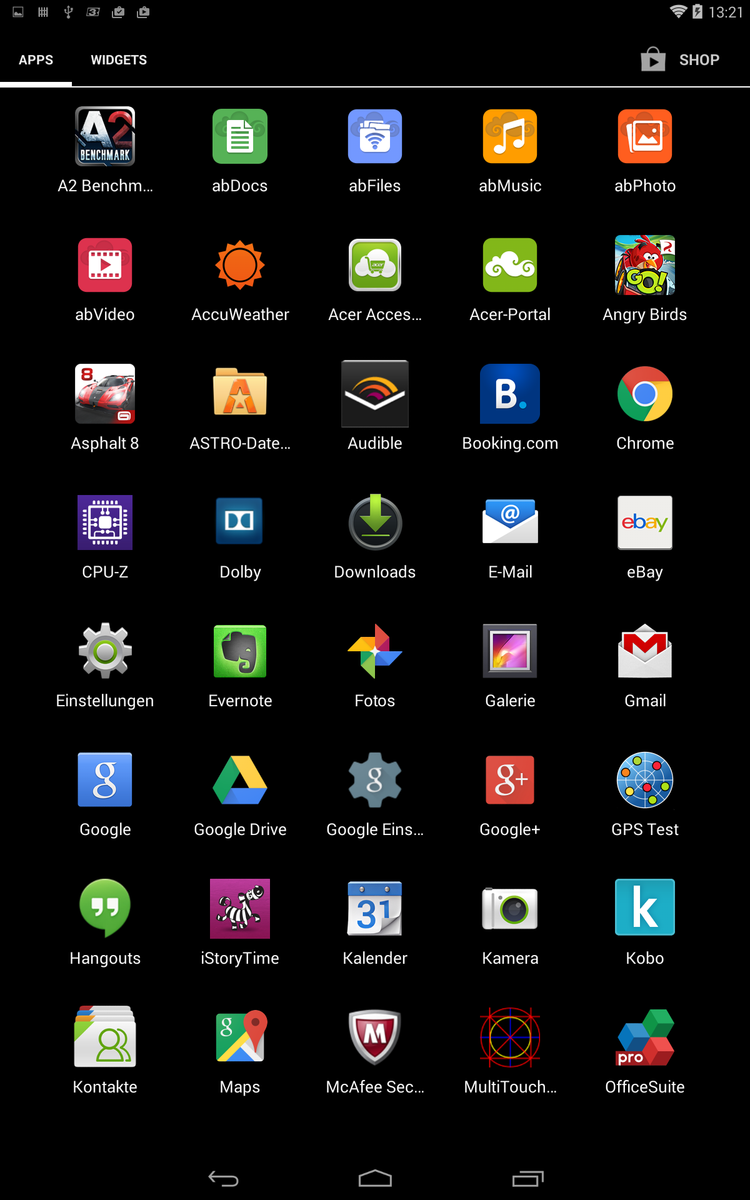Start the Angry Birds Go game

click(x=645, y=266)
